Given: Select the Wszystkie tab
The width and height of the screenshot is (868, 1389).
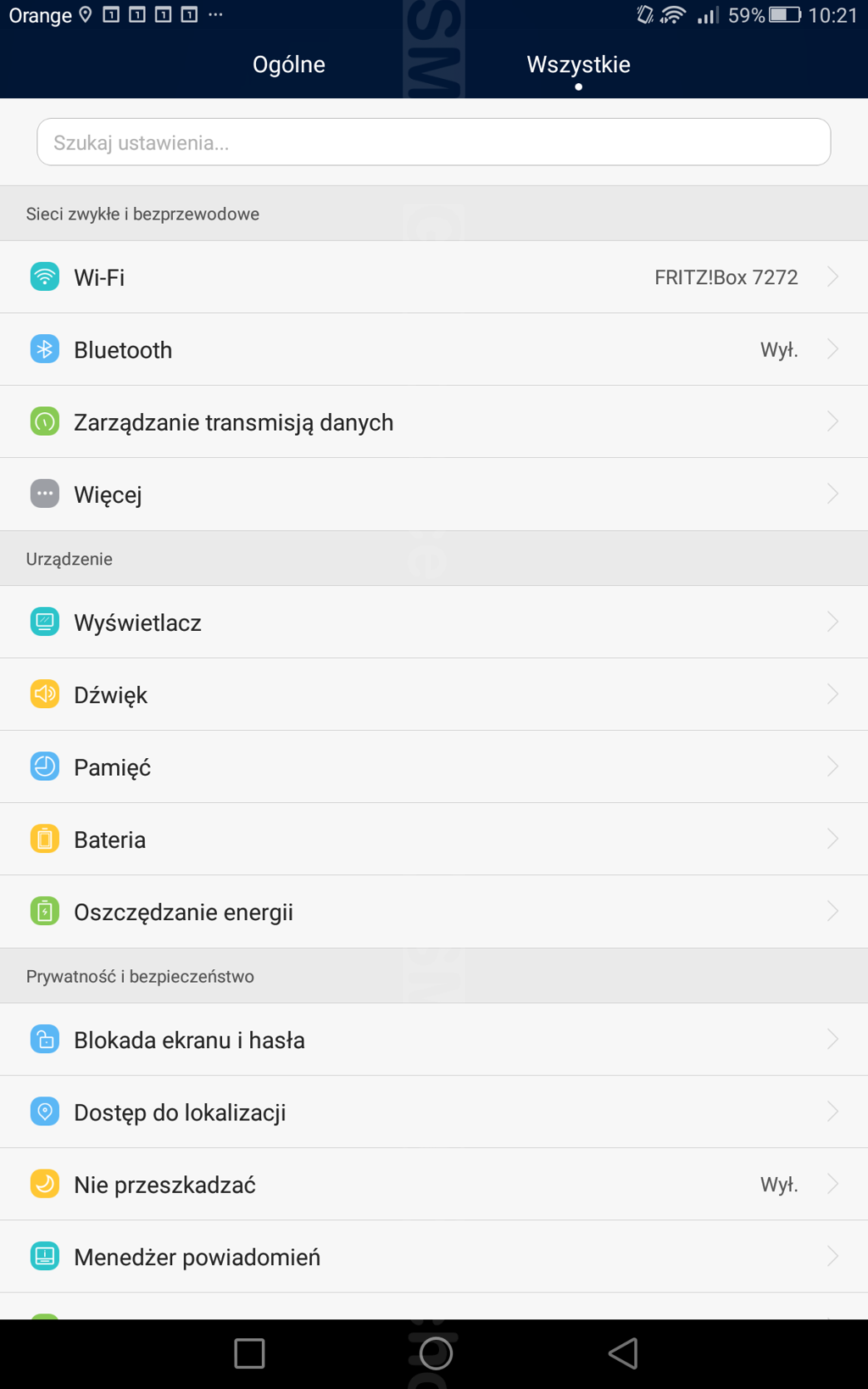Looking at the screenshot, I should [578, 64].
